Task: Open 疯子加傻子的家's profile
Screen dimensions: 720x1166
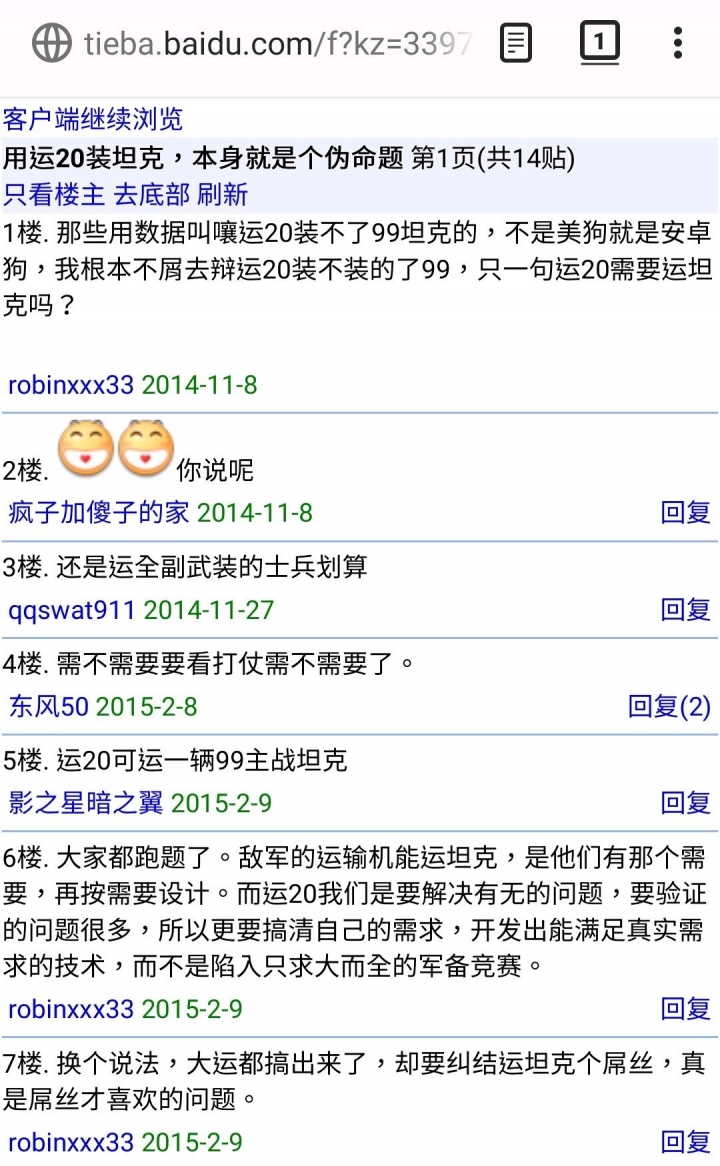Action: click(98, 513)
